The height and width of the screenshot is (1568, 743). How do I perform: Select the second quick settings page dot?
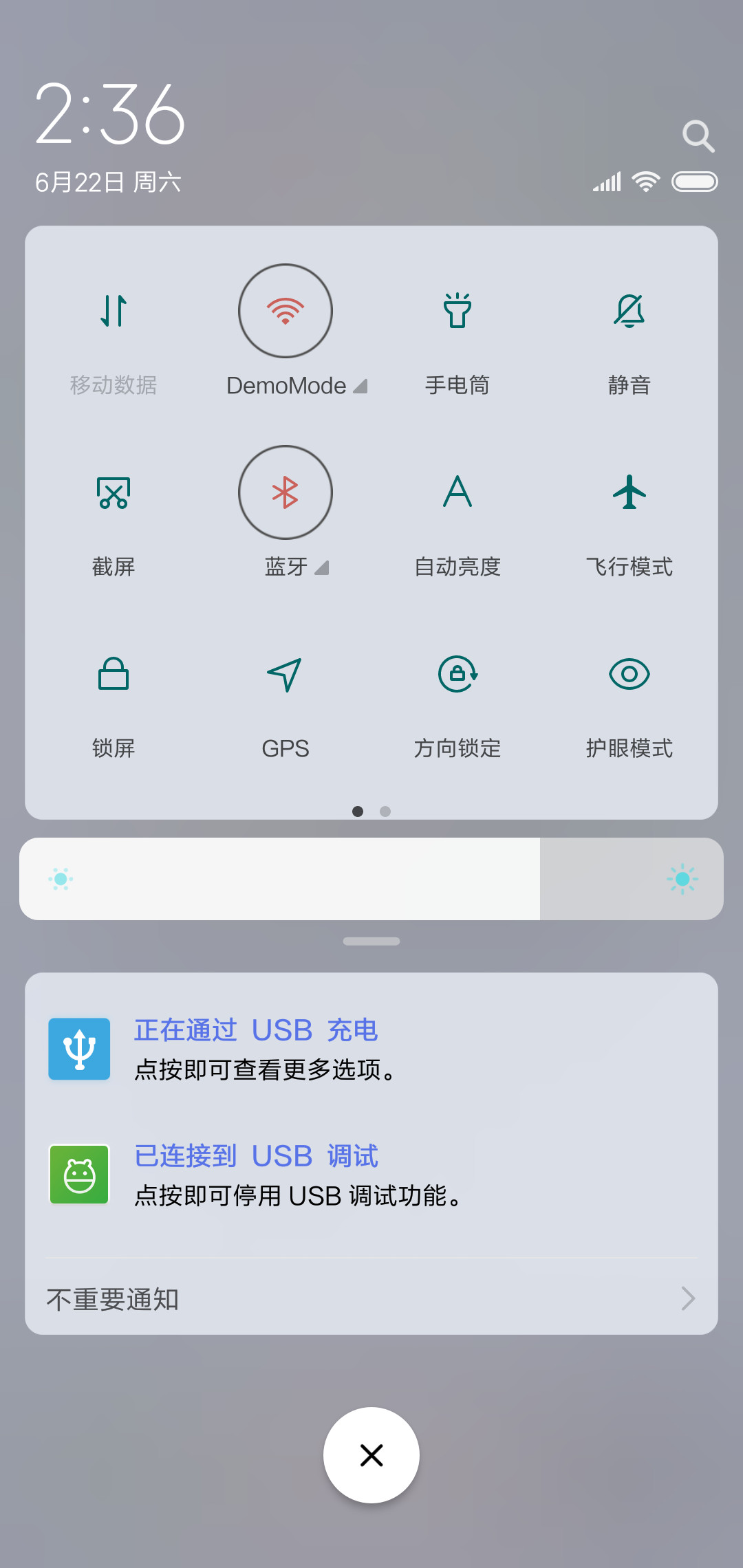click(385, 812)
